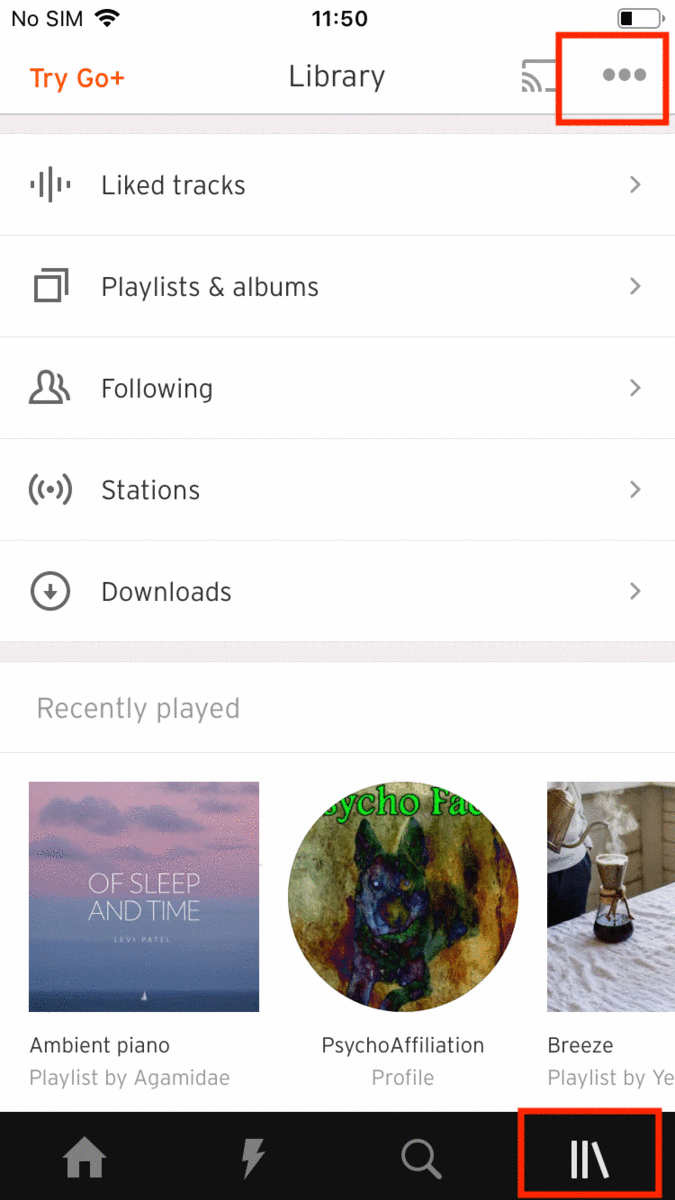Open the Breeze playlist
675x1200 pixels.
click(x=610, y=897)
